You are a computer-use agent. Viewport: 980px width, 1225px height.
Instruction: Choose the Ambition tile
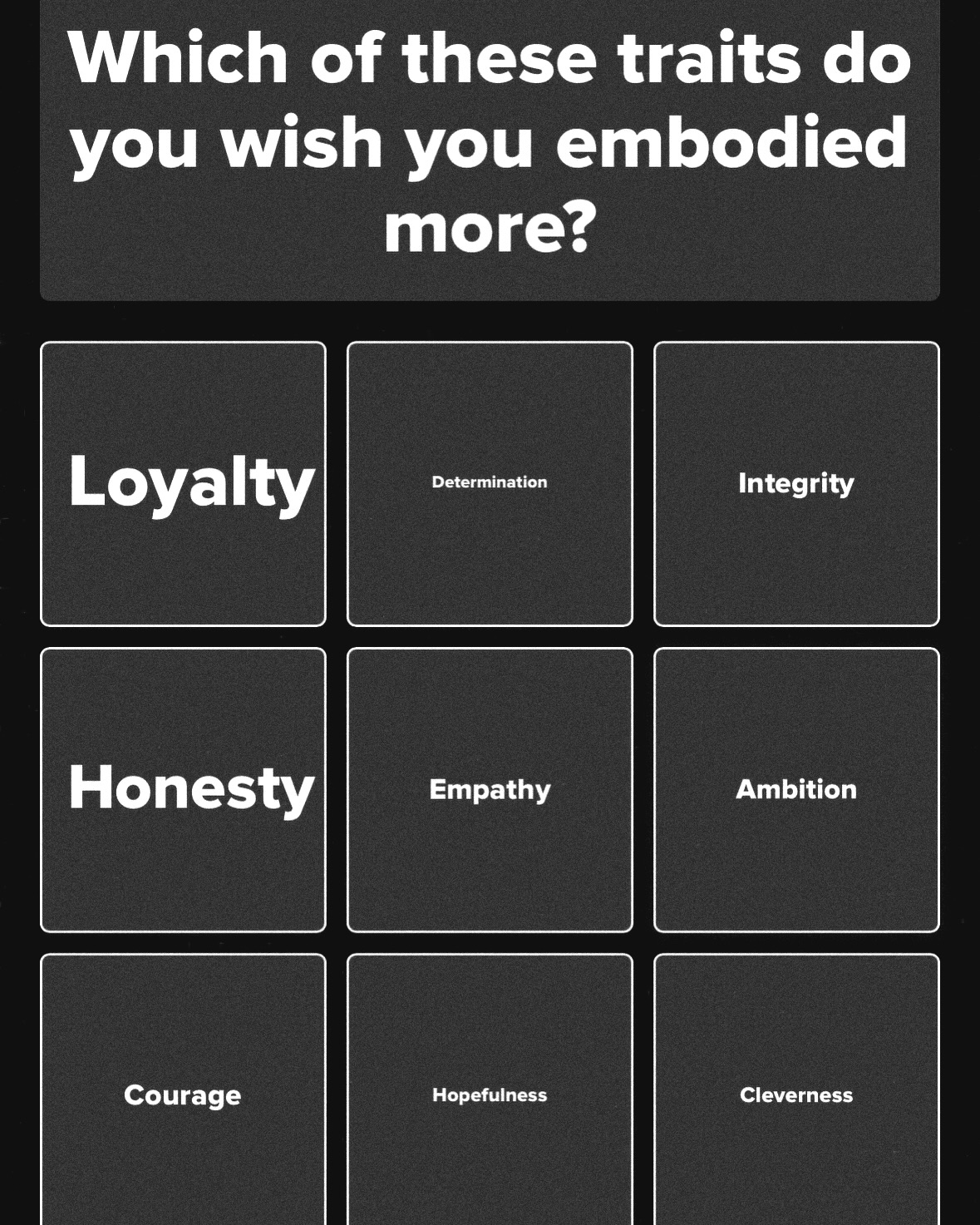(796, 789)
